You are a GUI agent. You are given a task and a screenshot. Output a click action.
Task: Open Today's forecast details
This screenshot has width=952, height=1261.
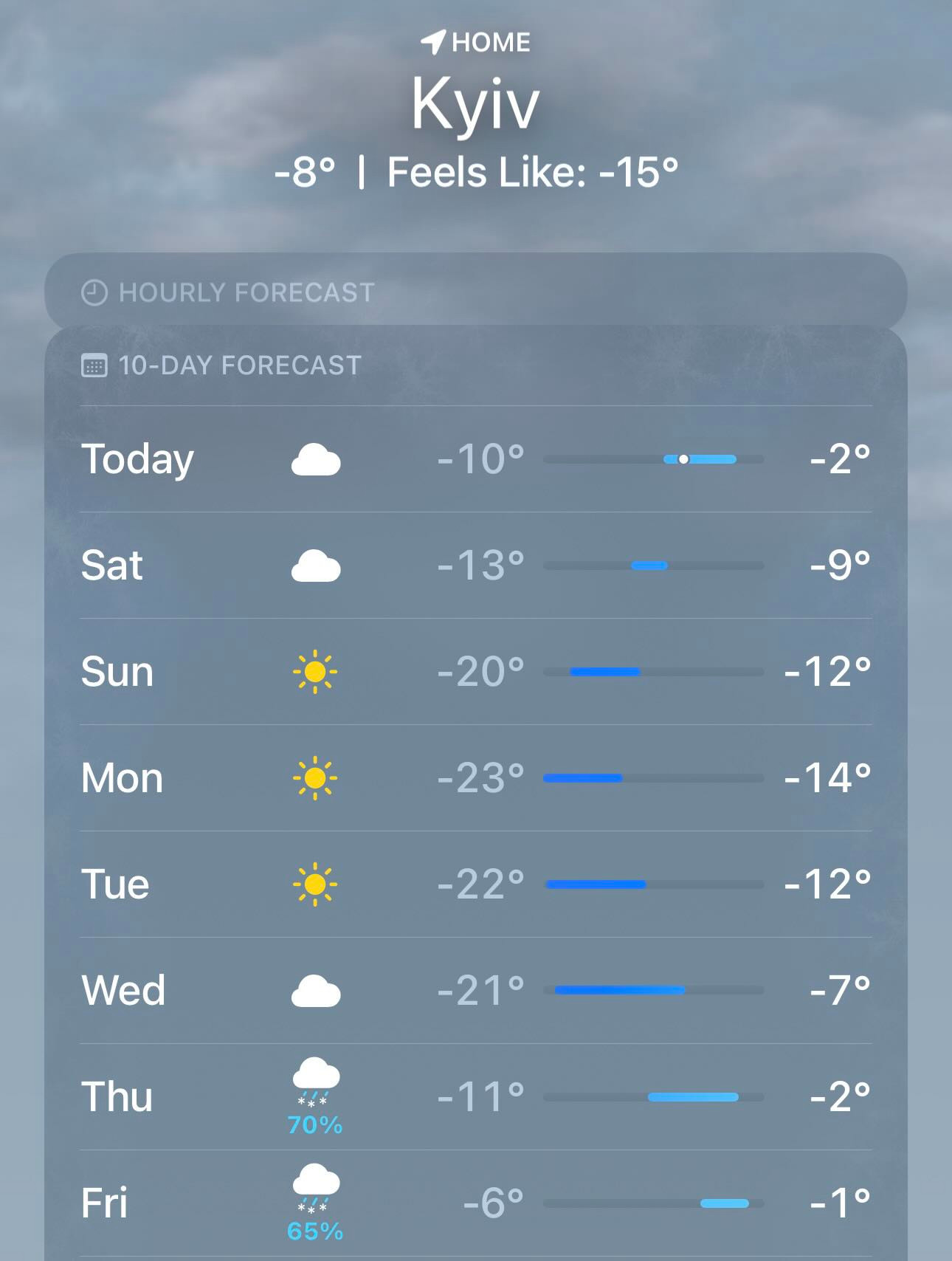tap(475, 459)
